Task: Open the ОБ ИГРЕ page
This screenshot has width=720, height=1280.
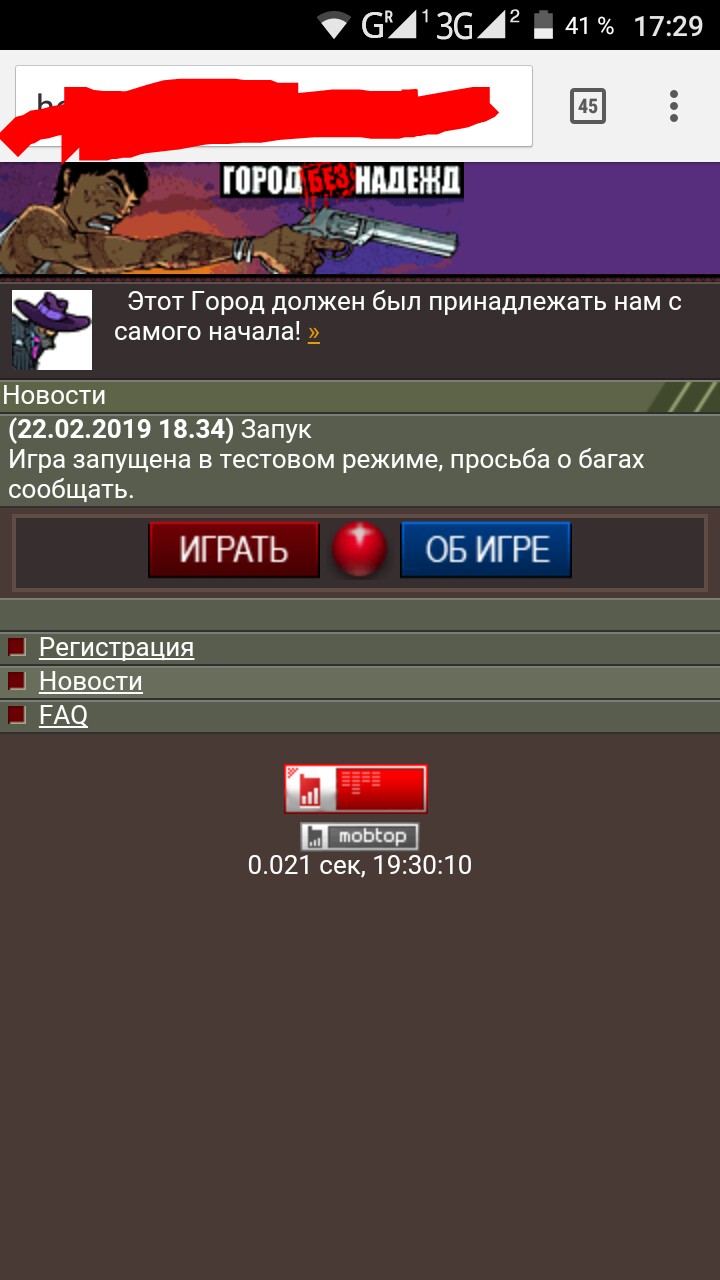Action: 486,550
